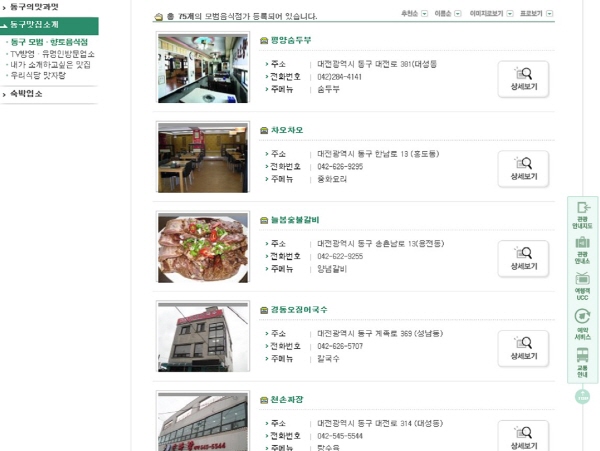600x451 pixels.
Task: View details of 늘봄숯불갈비
Action: [x=523, y=258]
